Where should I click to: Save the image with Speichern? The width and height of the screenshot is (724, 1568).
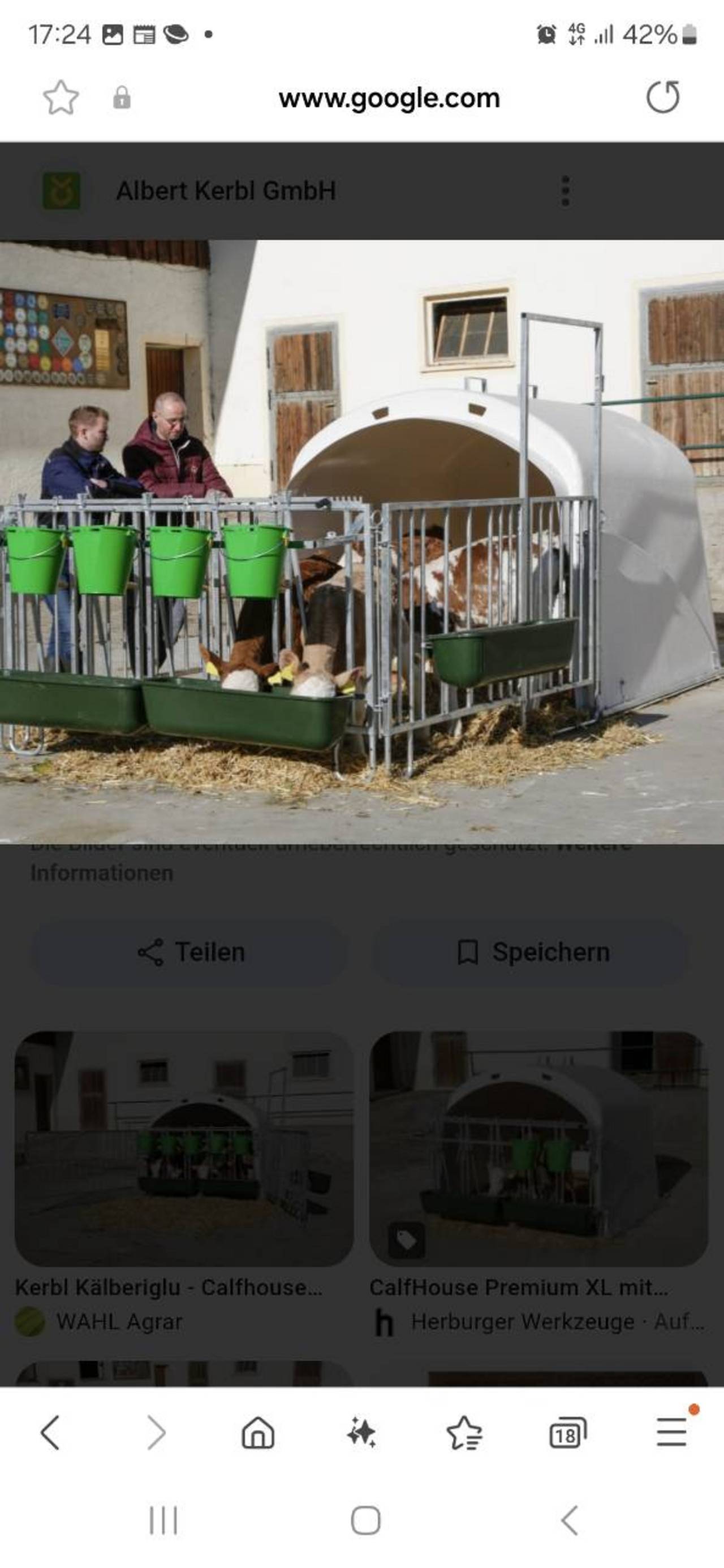click(532, 952)
